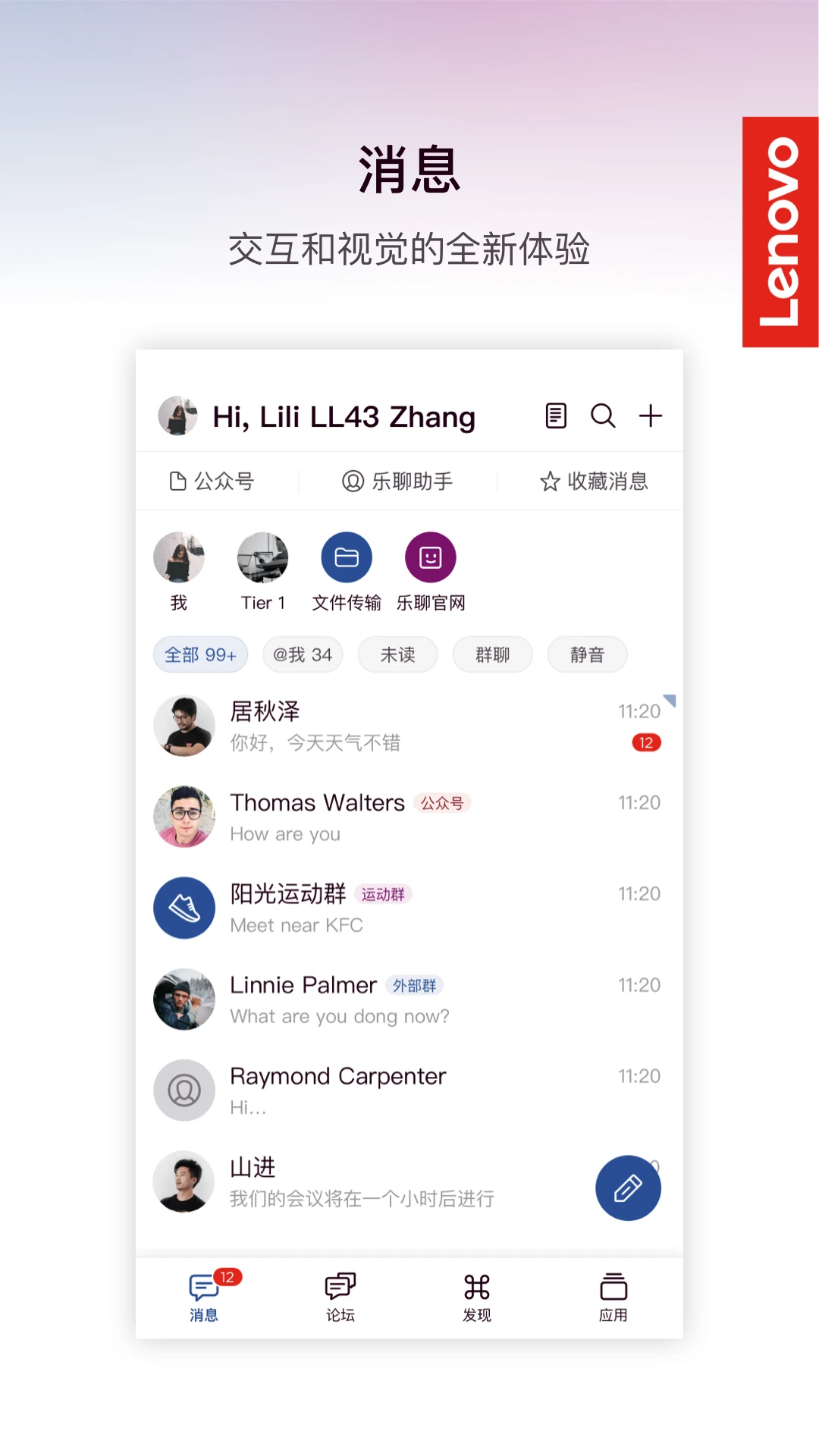
Task: Open 文件传输 file transfer shortcut
Action: point(346,557)
